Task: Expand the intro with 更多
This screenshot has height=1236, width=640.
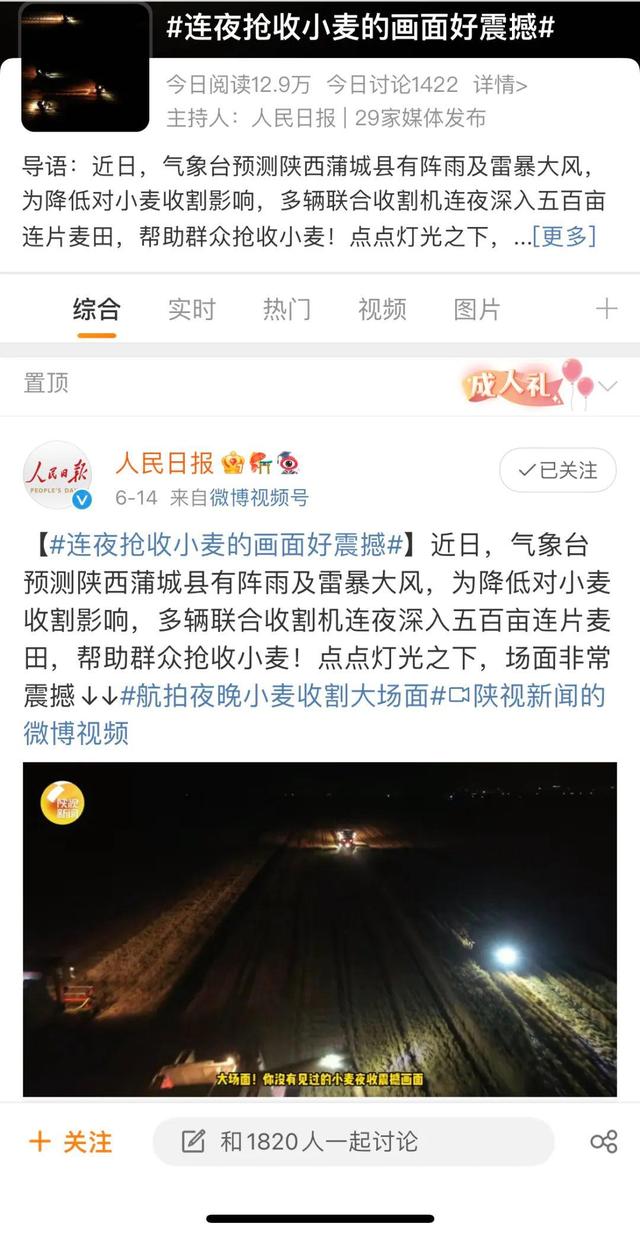Action: coord(565,236)
